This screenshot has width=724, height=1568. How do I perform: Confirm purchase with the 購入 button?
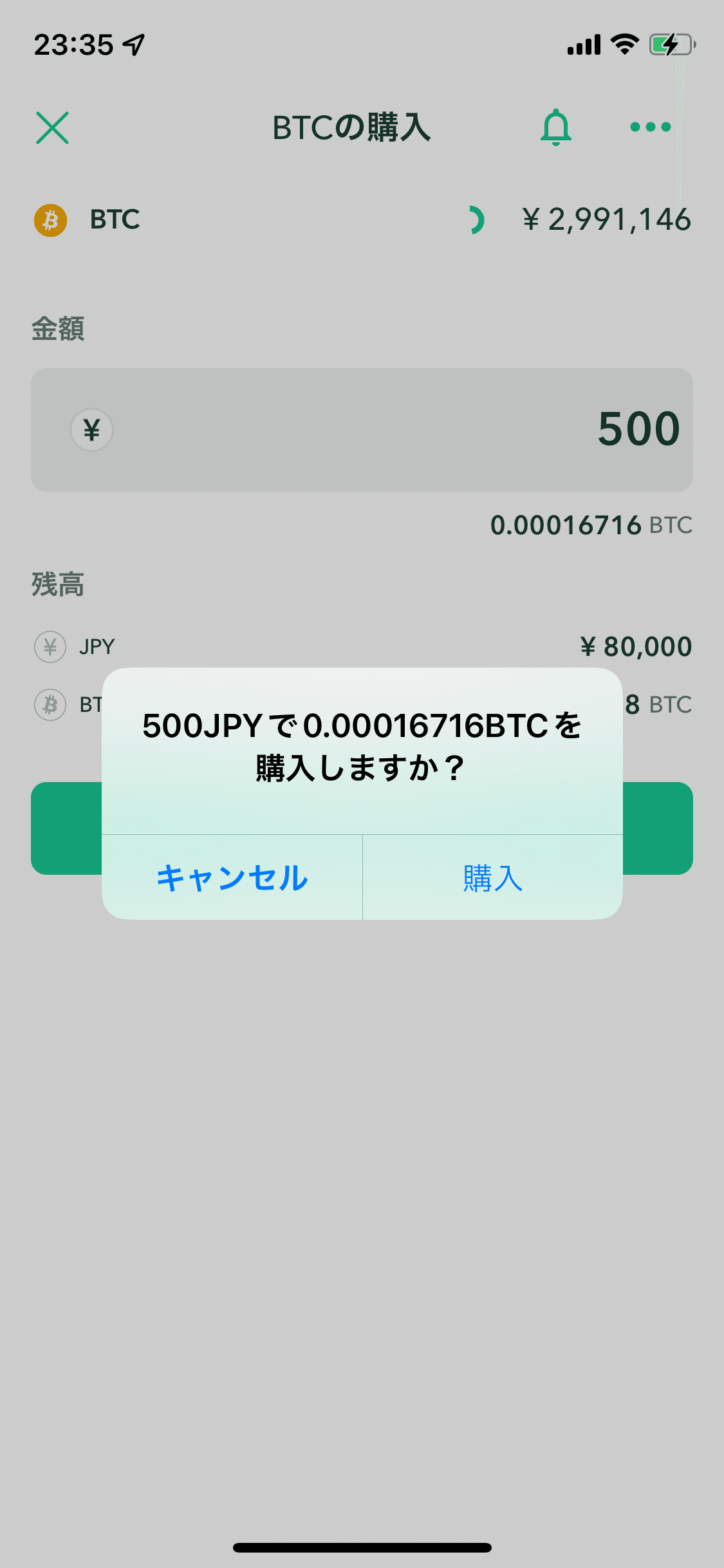493,877
